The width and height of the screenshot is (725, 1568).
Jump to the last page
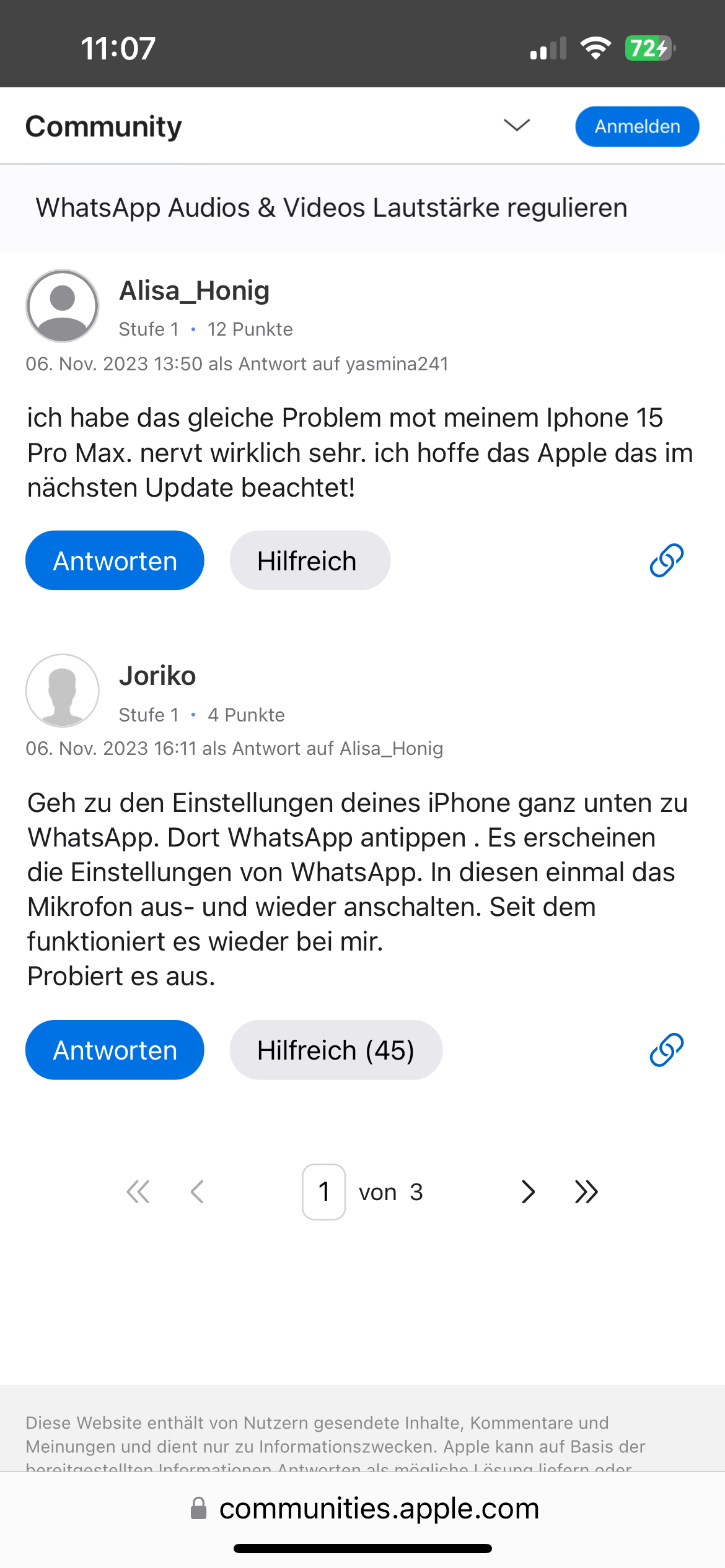click(x=586, y=1191)
